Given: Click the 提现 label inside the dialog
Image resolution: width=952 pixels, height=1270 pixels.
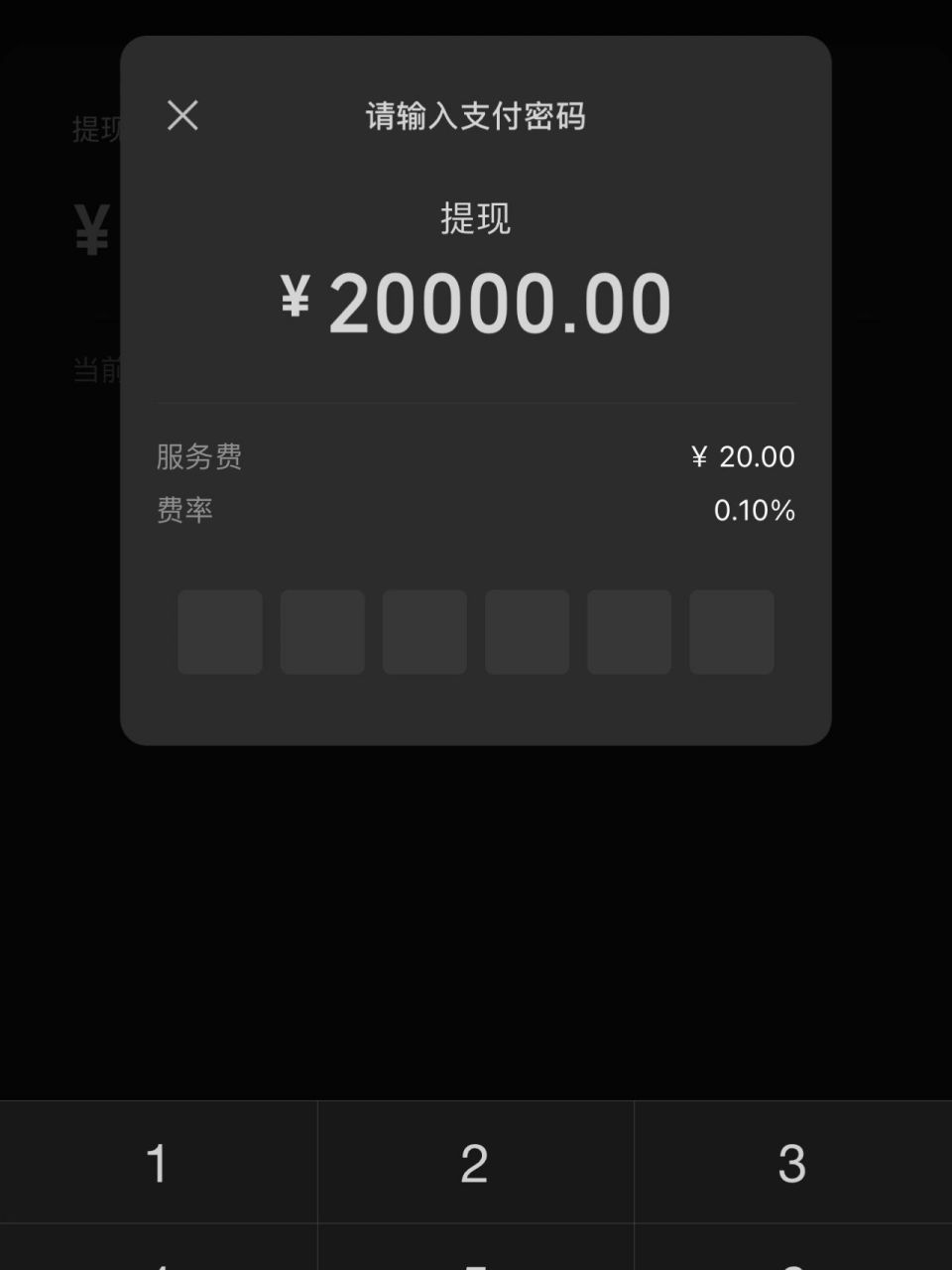Looking at the screenshot, I should coord(476,218).
